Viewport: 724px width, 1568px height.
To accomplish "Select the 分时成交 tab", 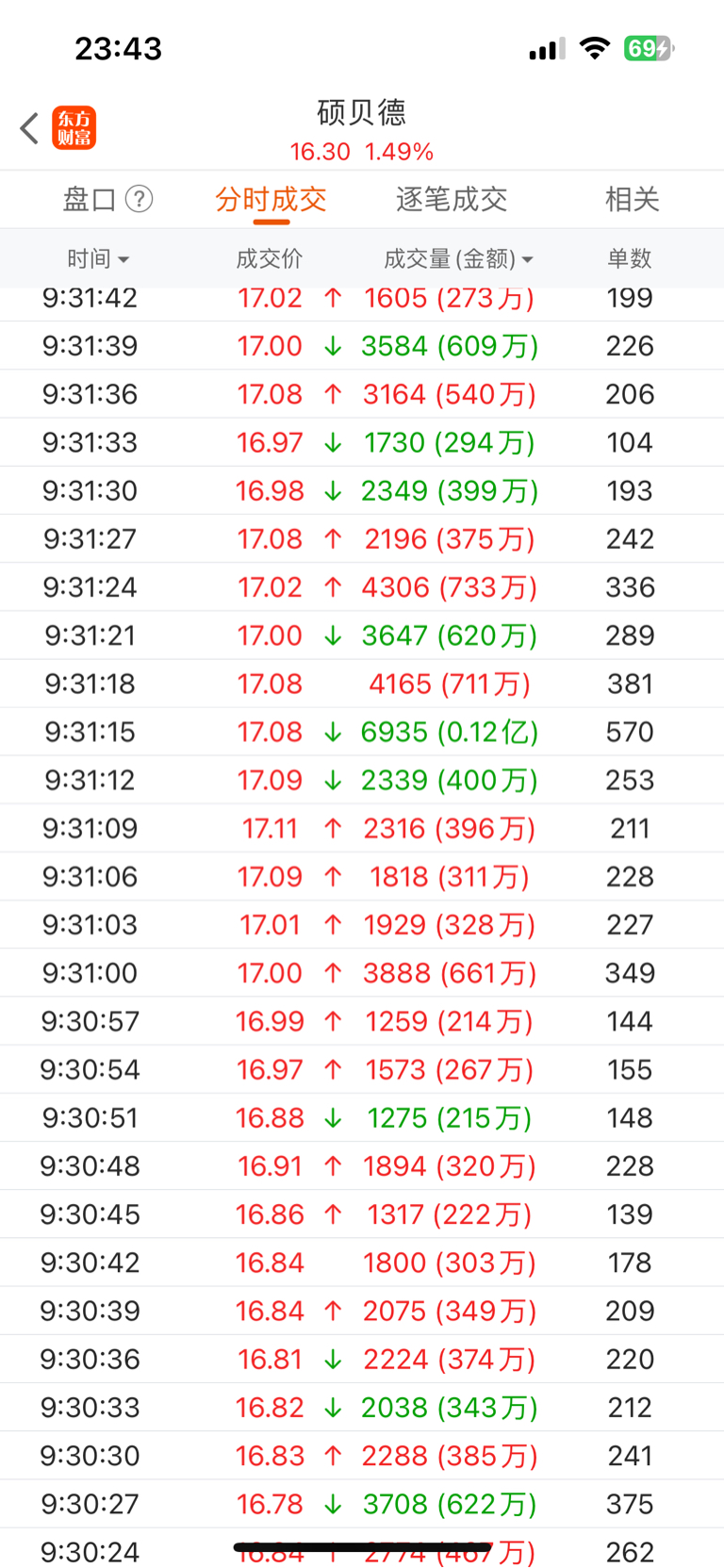I will point(271,199).
